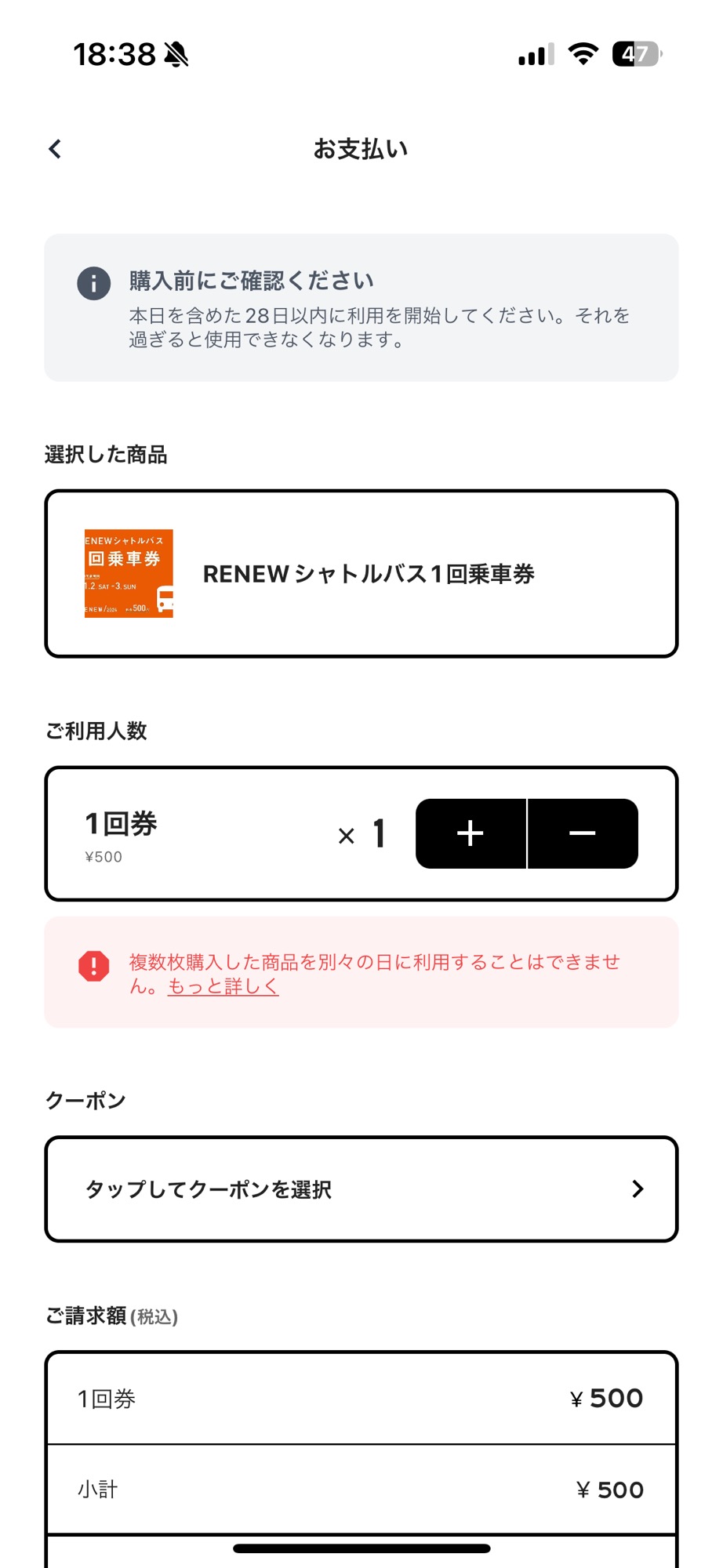This screenshot has height=1568, width=723.
Task: Open the RENEW シャトルバス1回乗車券 product card
Action: [x=361, y=574]
